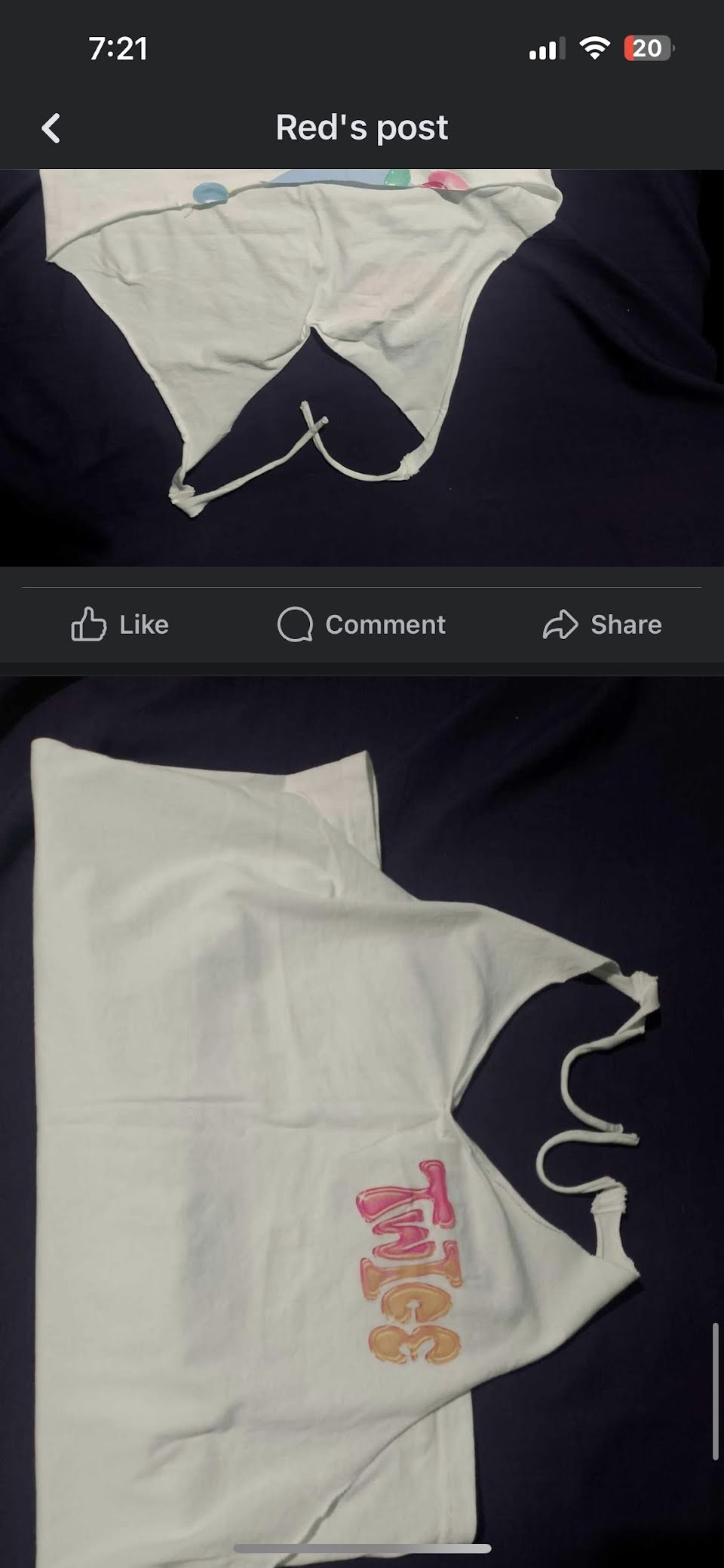Share the top shirt photo

[603, 625]
